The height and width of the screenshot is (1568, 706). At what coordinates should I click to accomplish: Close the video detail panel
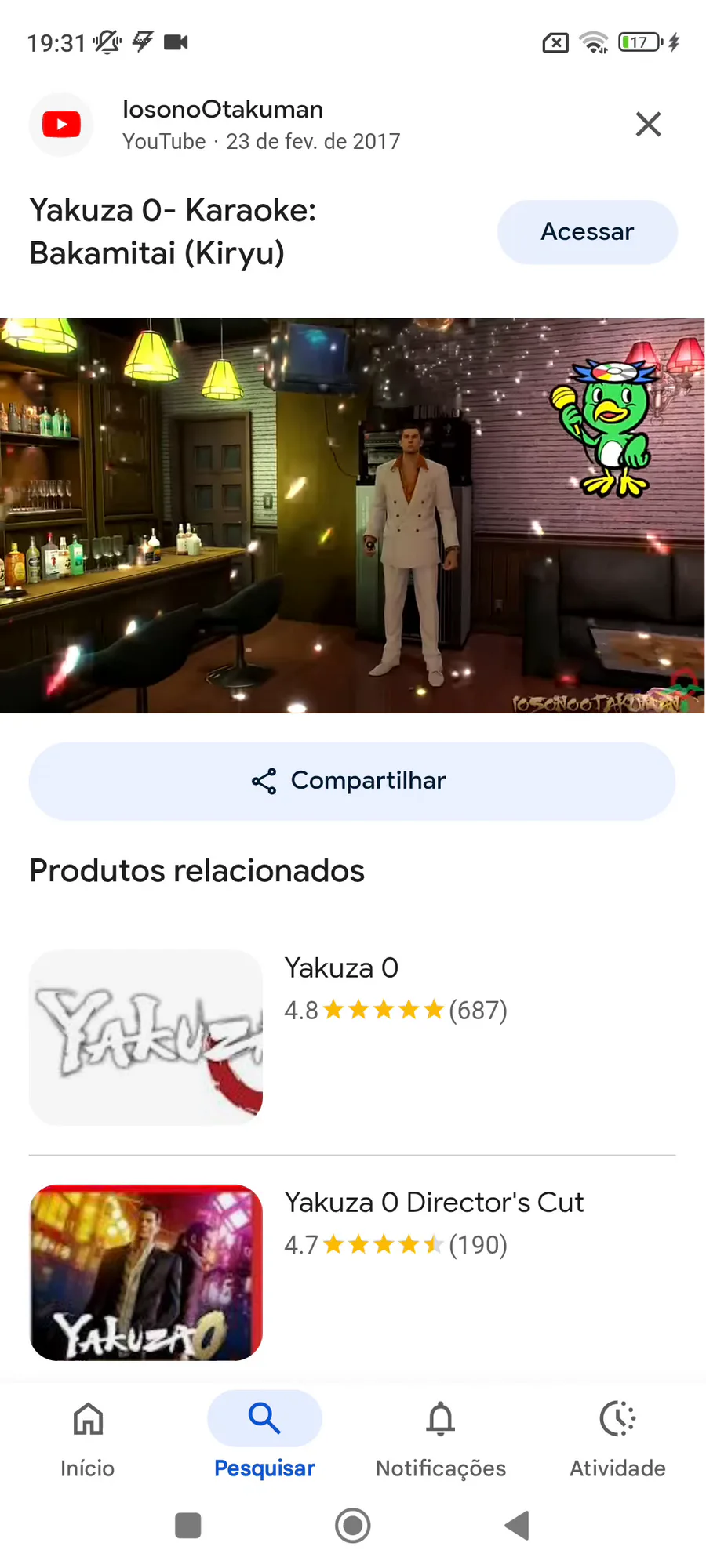[648, 124]
